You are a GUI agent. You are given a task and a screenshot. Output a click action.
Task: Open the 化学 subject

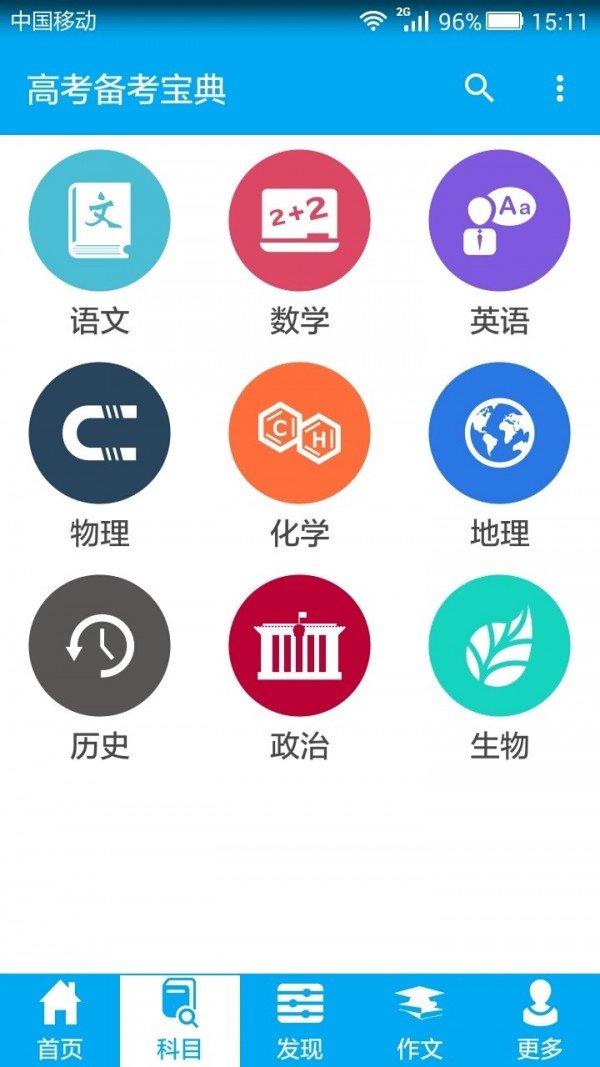tap(299, 433)
